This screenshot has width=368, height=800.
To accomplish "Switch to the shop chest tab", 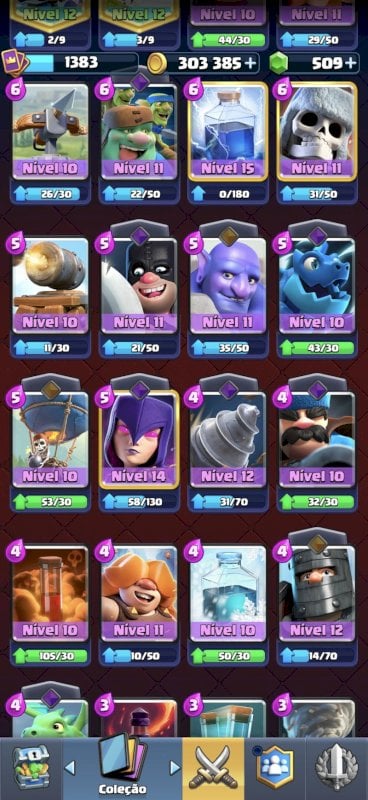I will [x=31, y=768].
